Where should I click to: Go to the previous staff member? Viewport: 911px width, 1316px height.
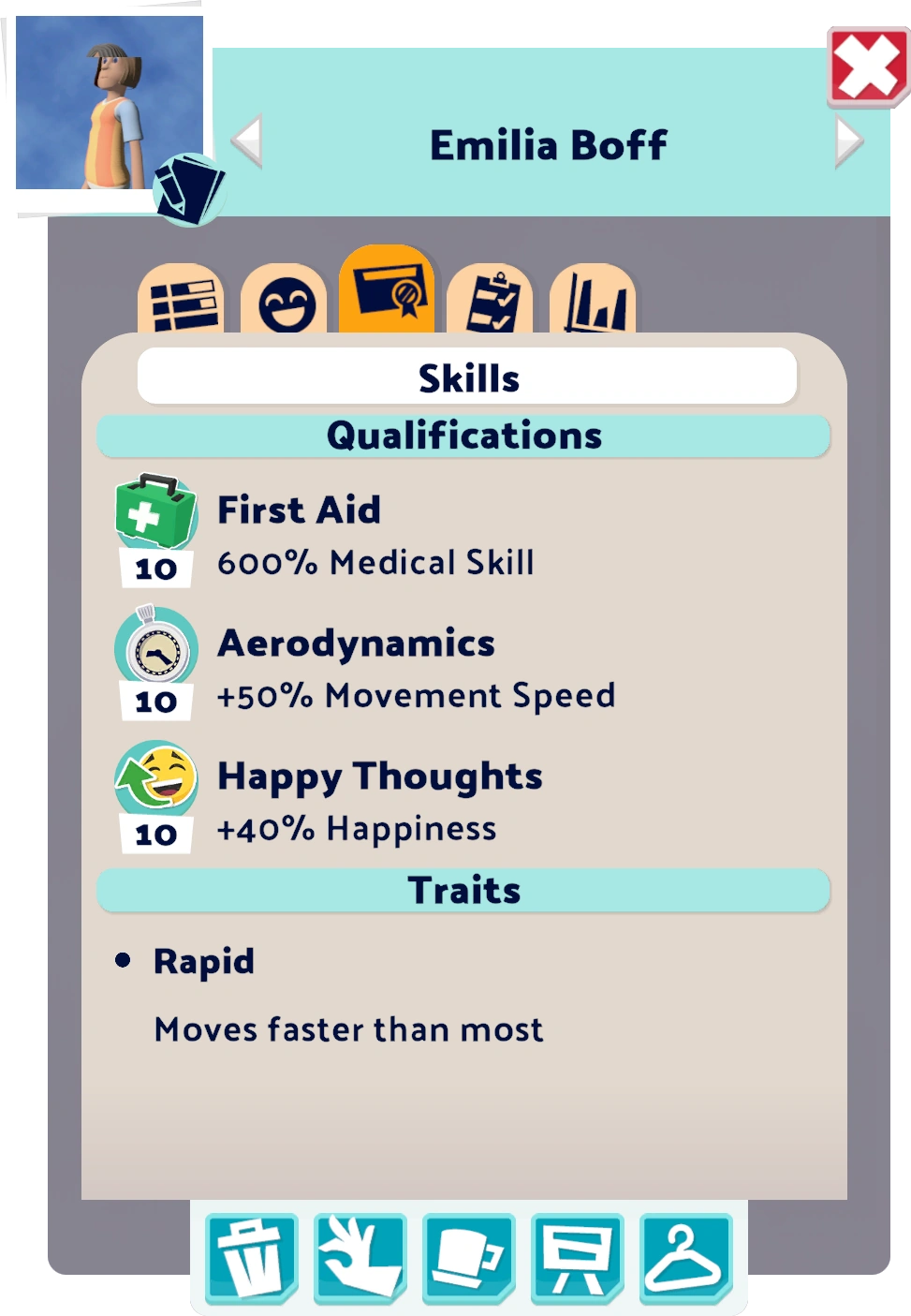point(247,142)
